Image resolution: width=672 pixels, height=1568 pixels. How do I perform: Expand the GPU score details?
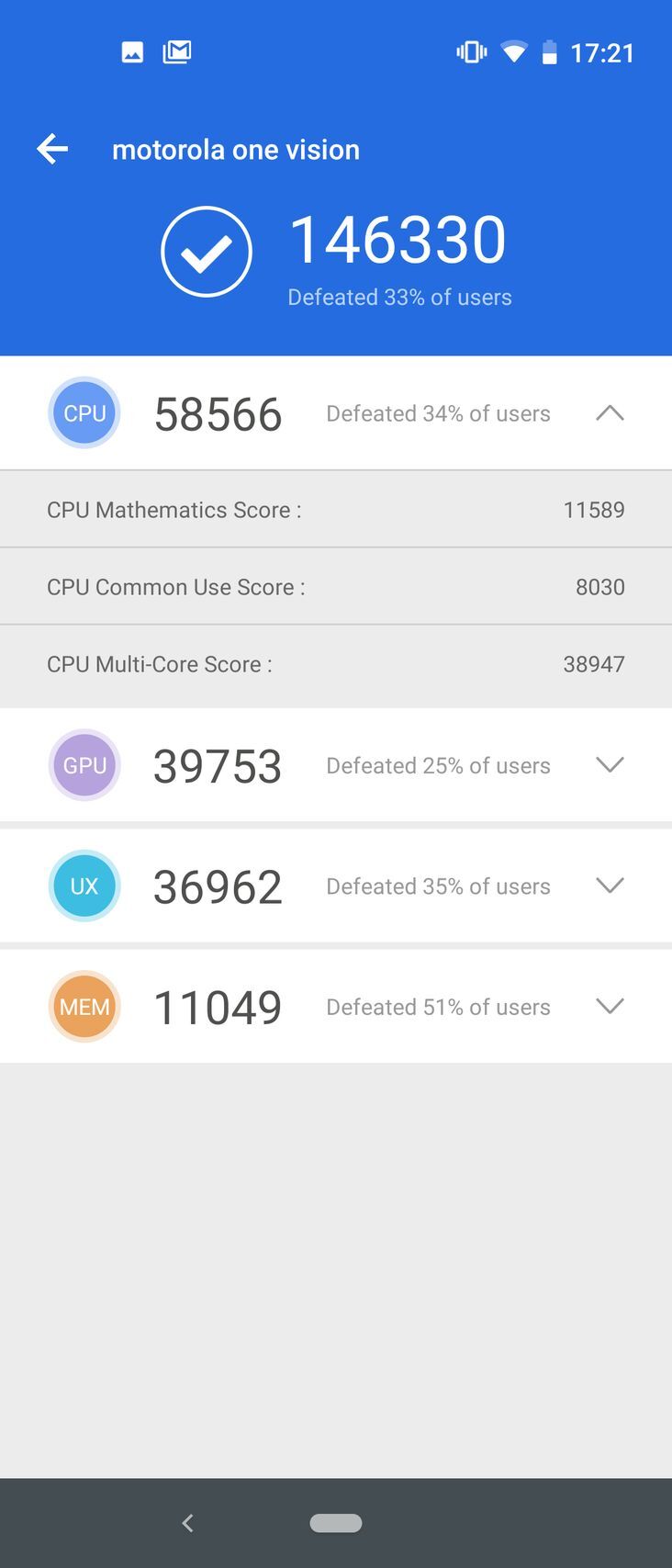tap(610, 764)
